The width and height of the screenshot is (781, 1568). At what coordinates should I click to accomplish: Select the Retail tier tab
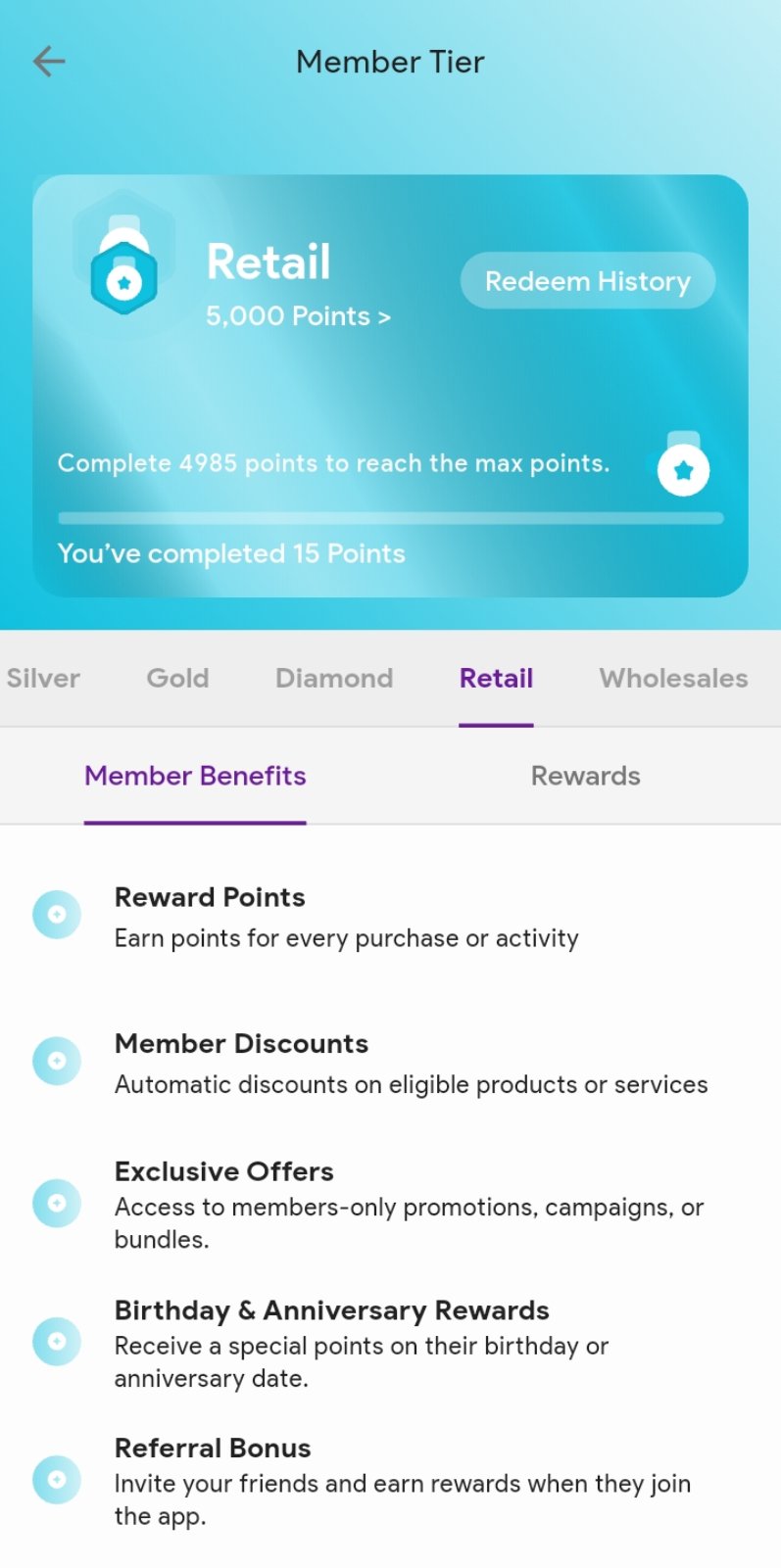[x=496, y=678]
